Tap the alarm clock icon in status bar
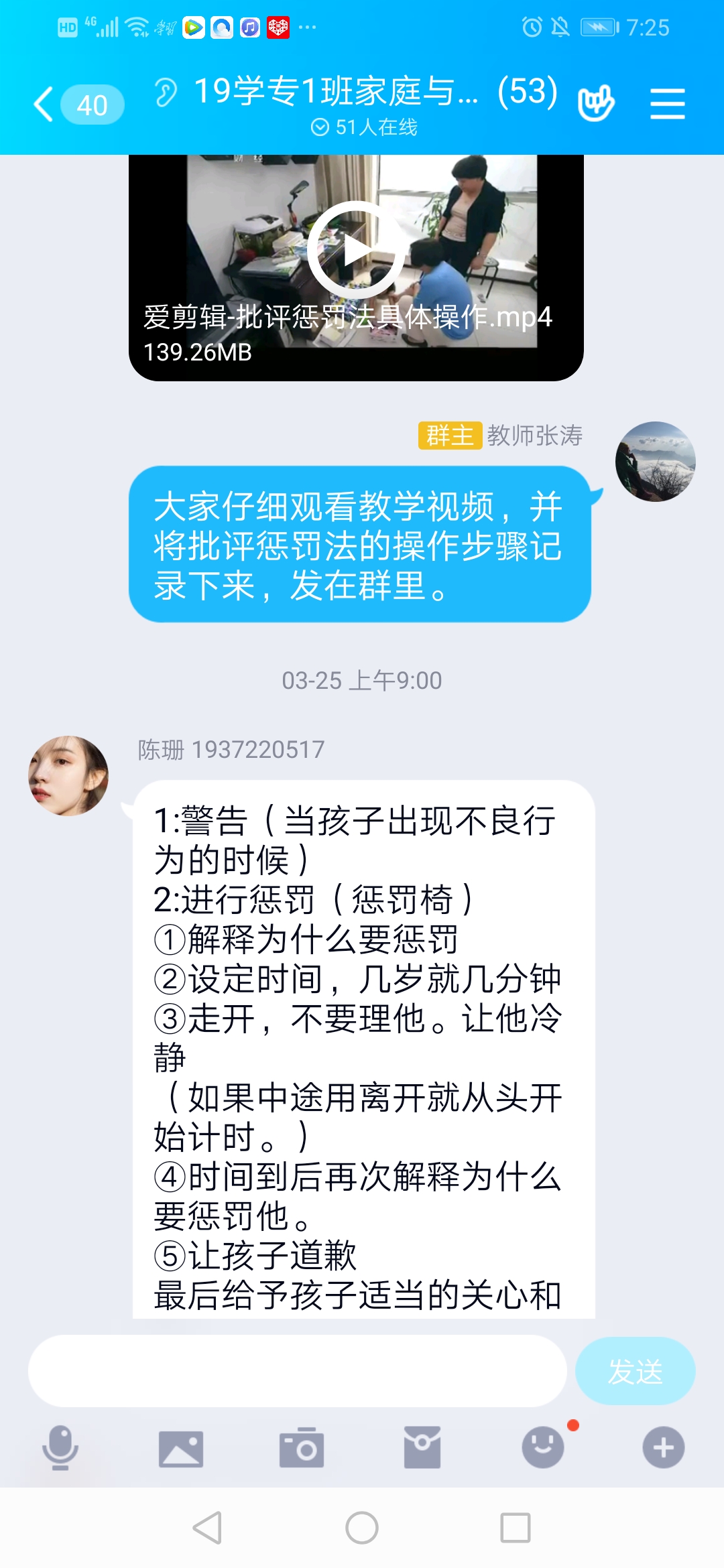Viewport: 724px width, 1568px height. tap(533, 27)
